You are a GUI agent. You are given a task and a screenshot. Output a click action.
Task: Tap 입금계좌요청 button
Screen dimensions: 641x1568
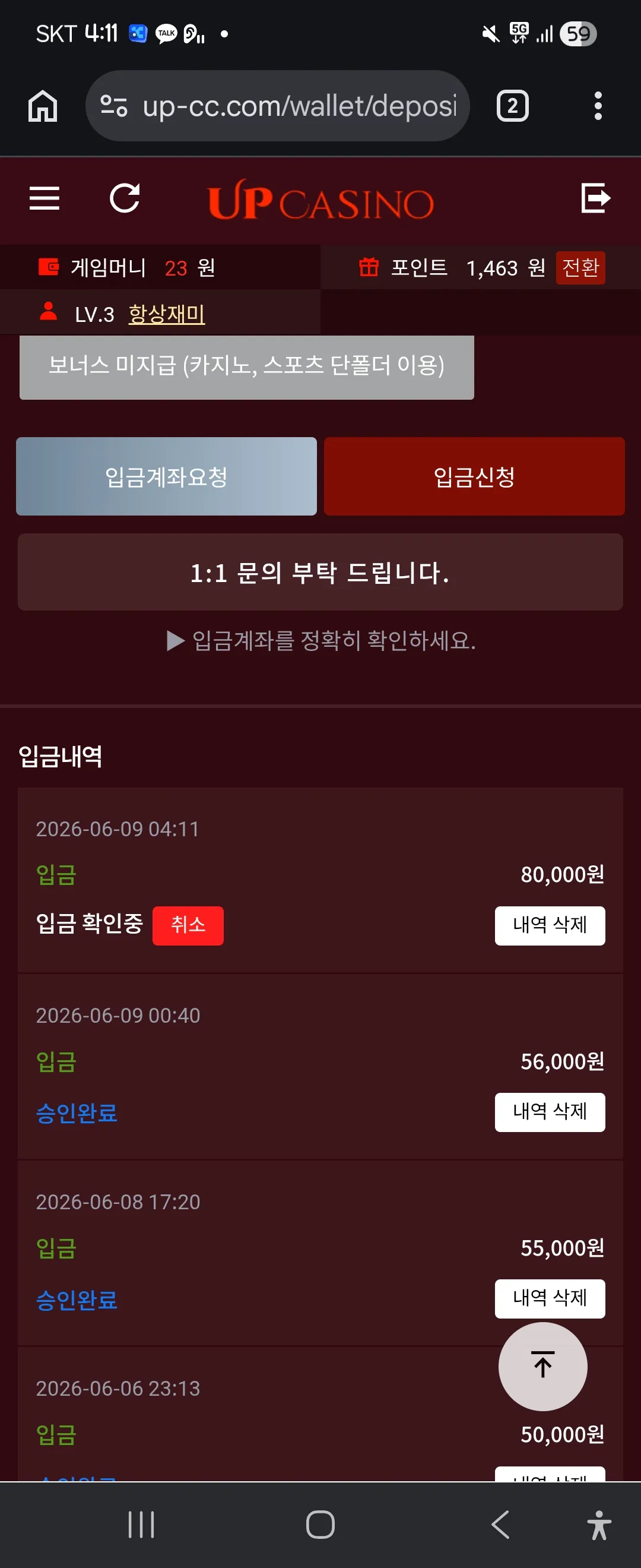pyautogui.click(x=166, y=476)
